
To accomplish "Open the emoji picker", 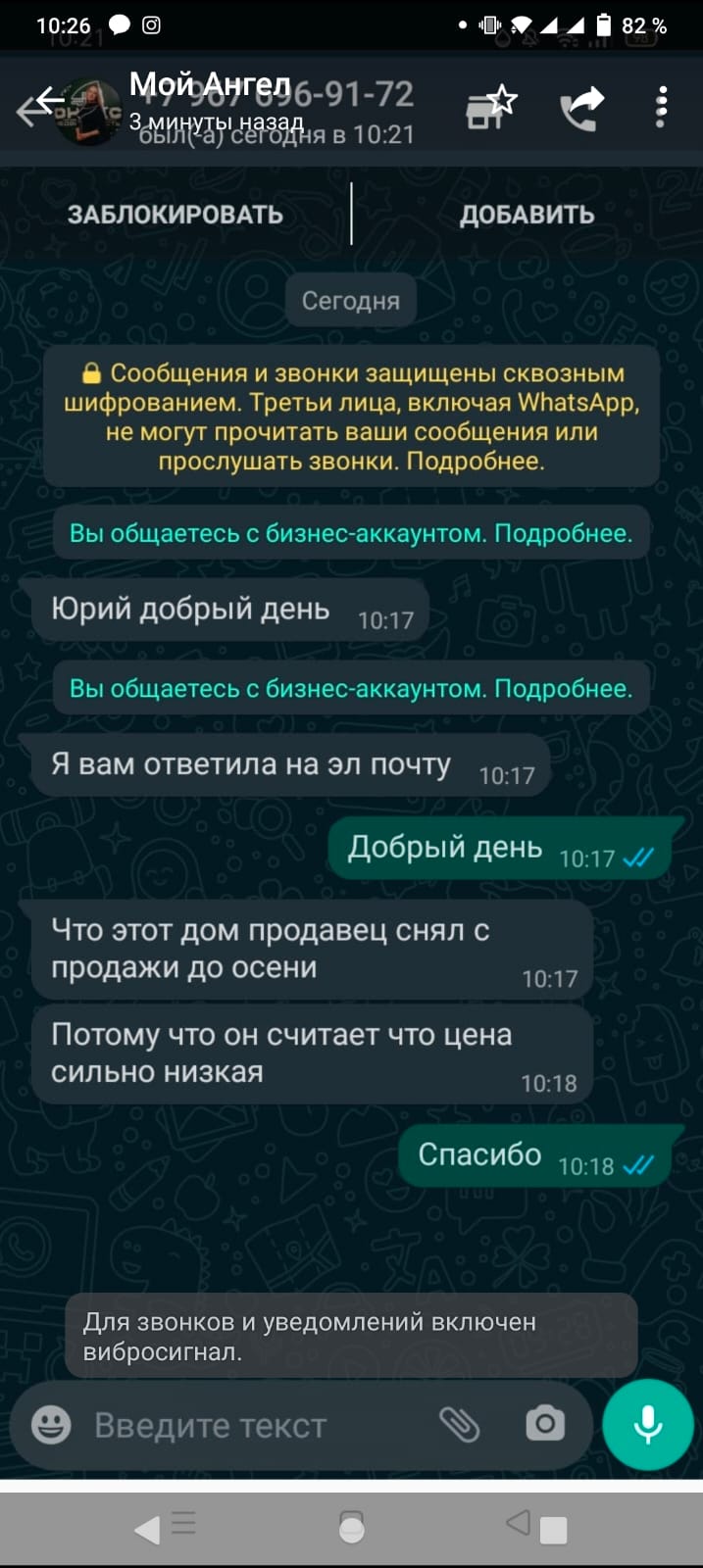I will click(51, 1424).
